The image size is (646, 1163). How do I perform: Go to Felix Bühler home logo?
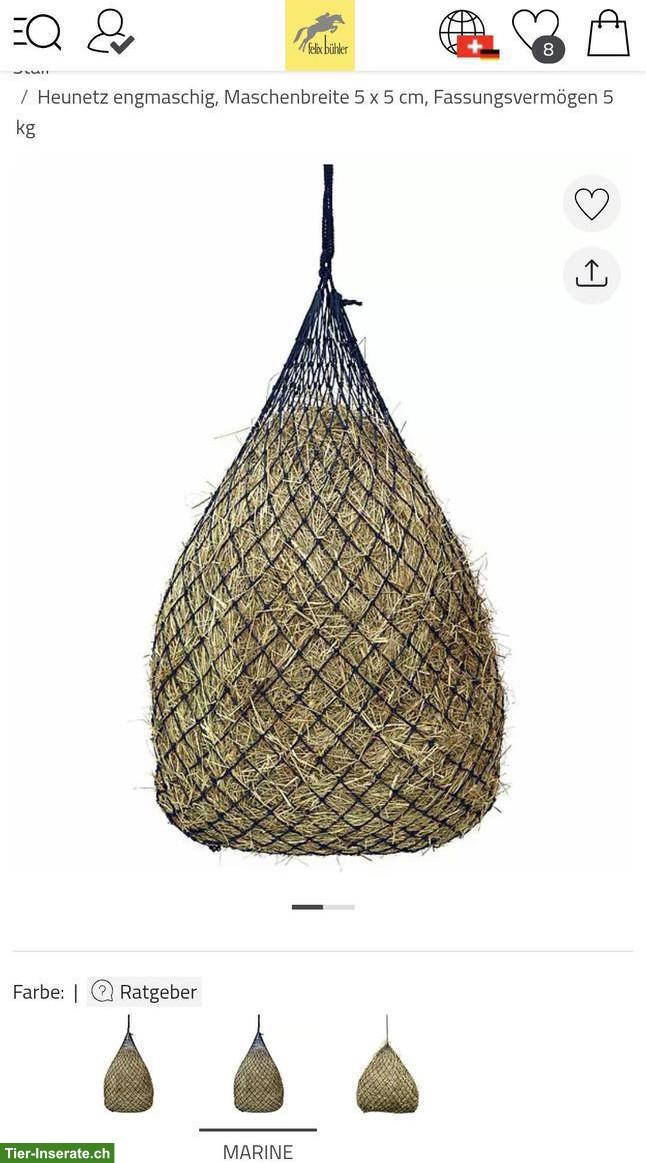coord(320,35)
